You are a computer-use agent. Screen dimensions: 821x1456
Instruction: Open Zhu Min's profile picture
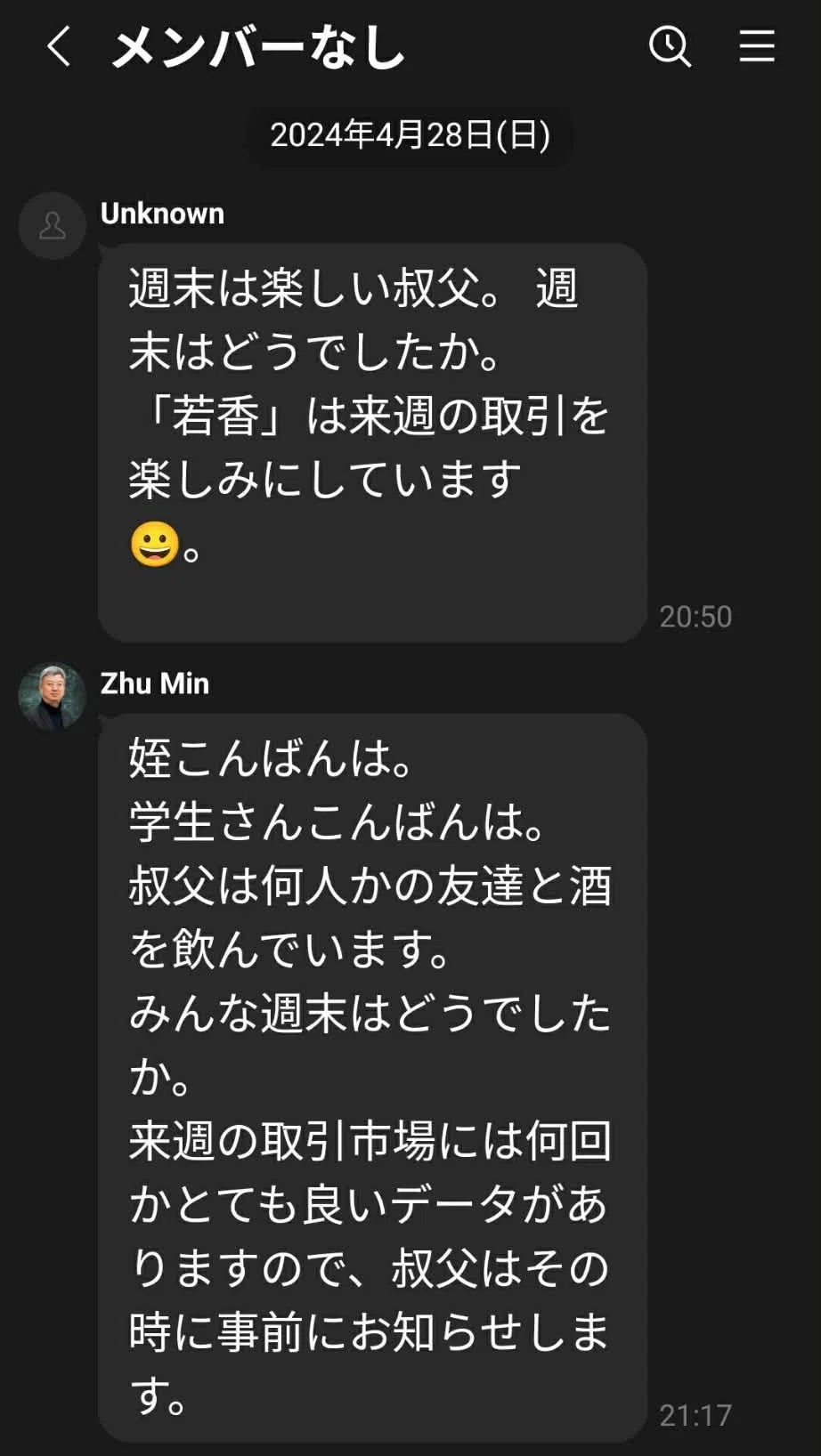coord(53,696)
